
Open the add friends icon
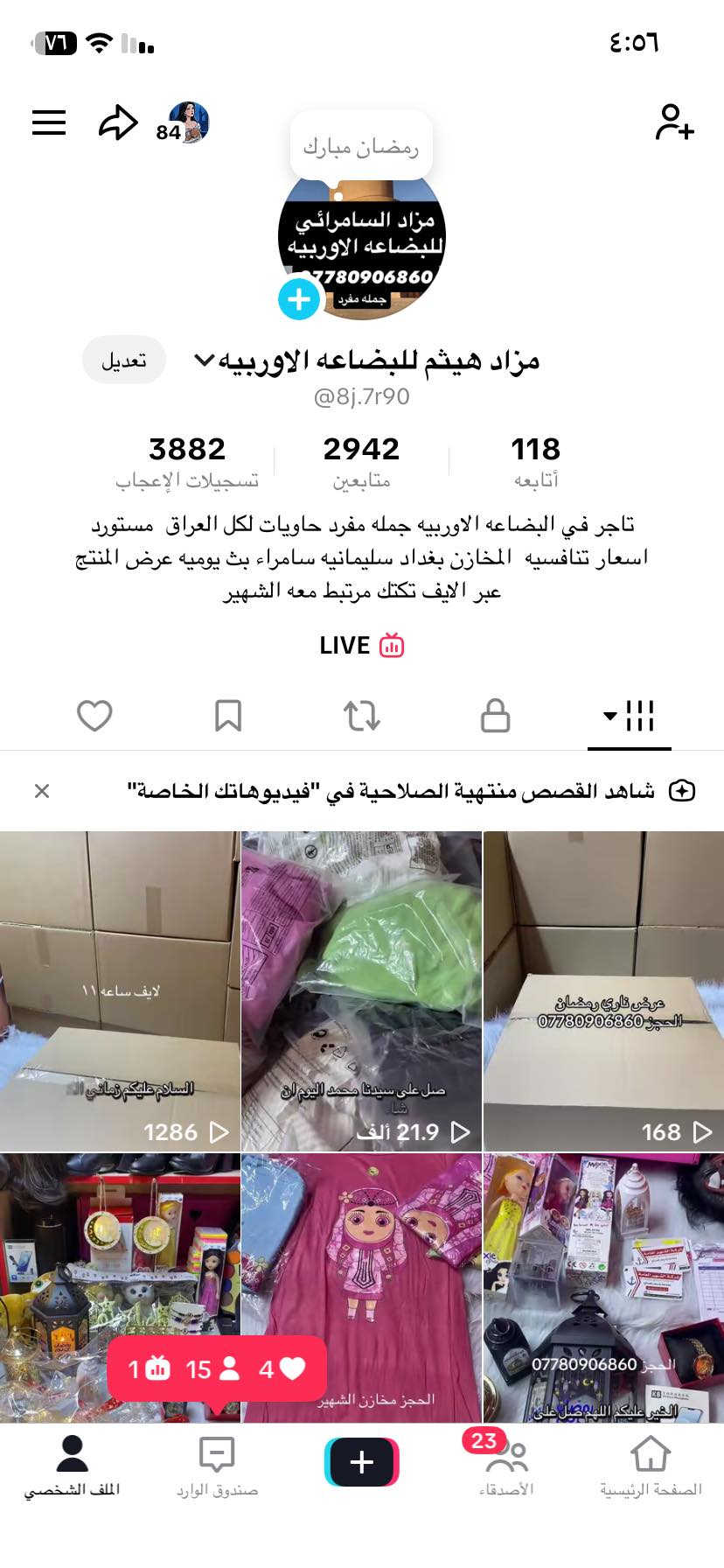(674, 122)
